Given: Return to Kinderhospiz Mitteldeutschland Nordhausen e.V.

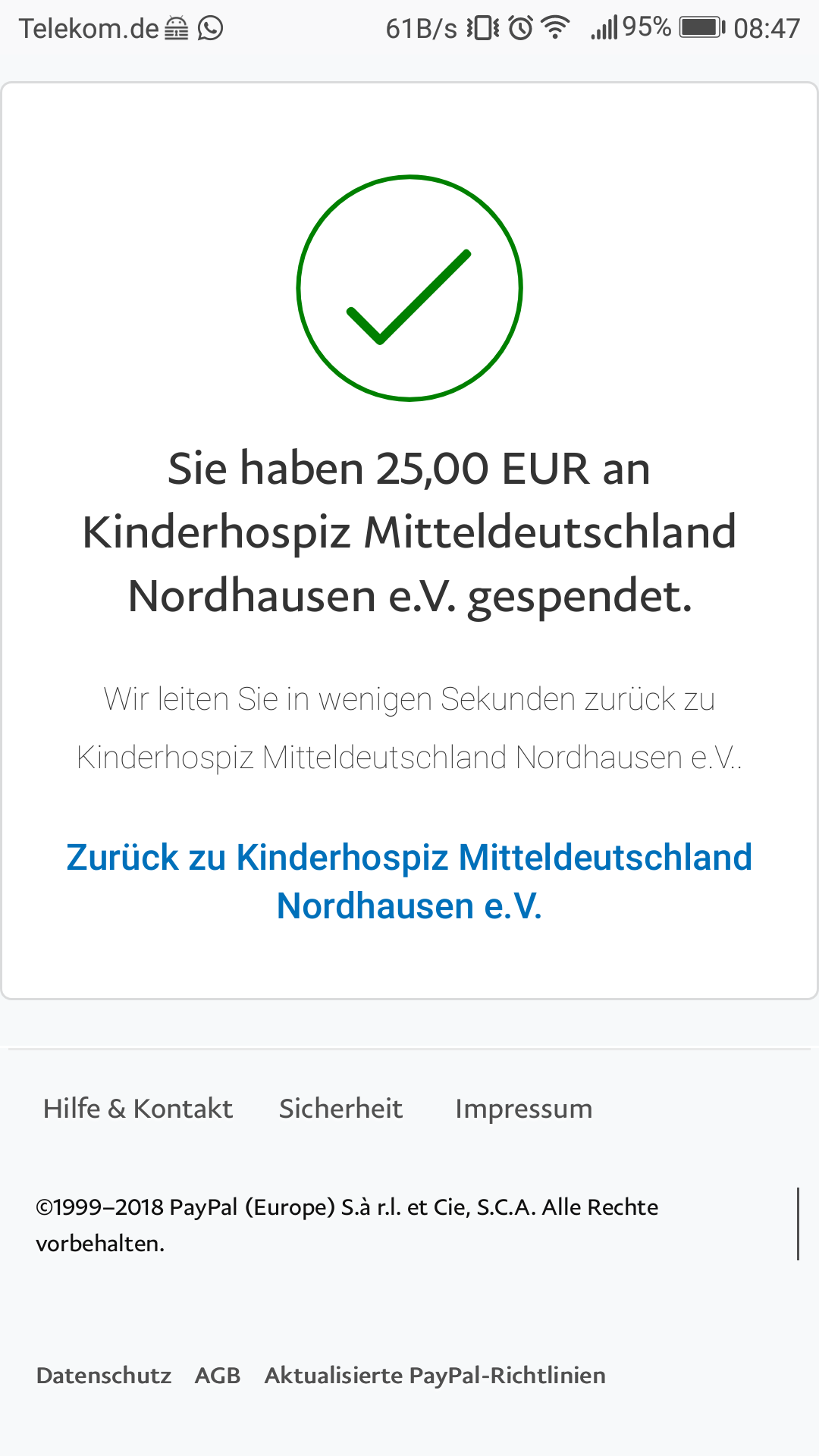Looking at the screenshot, I should click(x=409, y=881).
